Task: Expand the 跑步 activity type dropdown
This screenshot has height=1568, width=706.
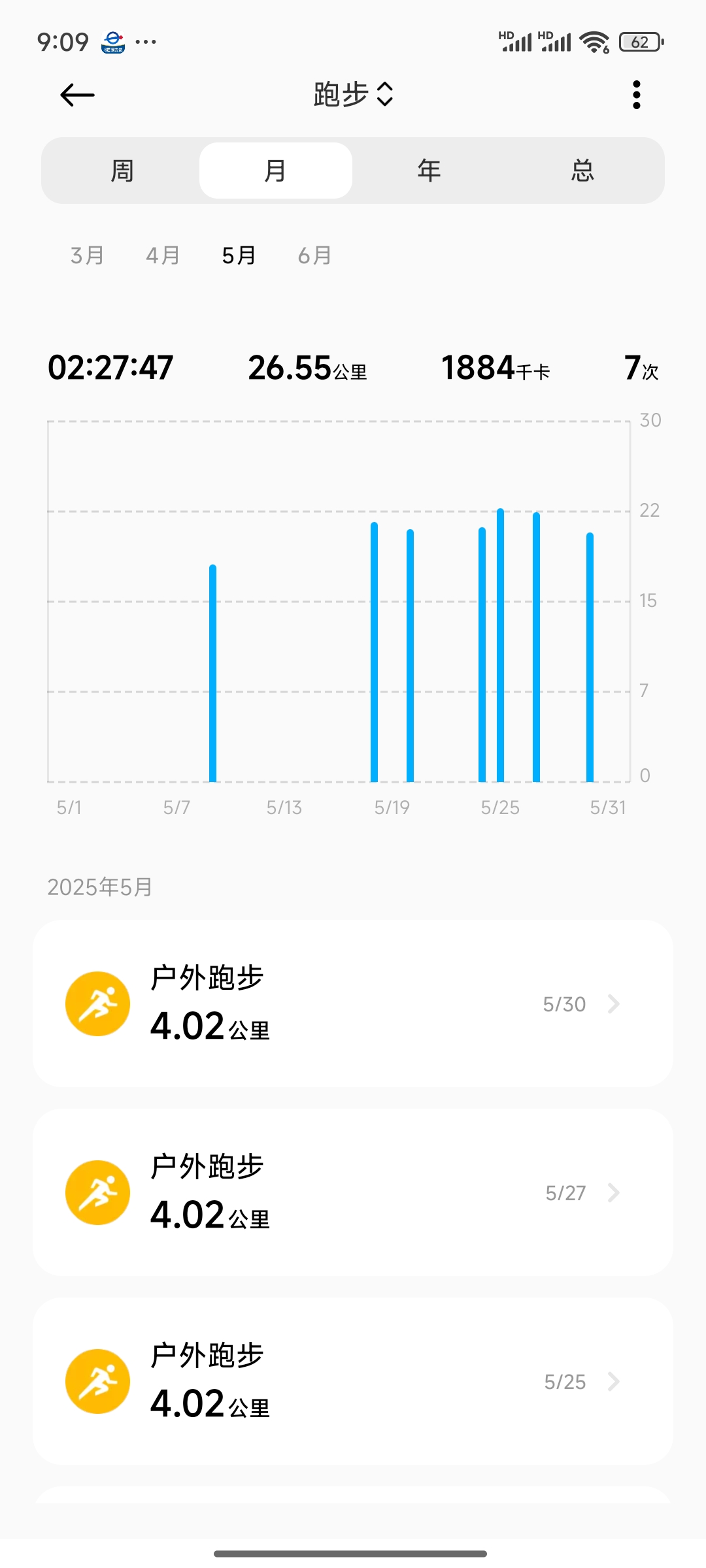Action: tap(353, 95)
